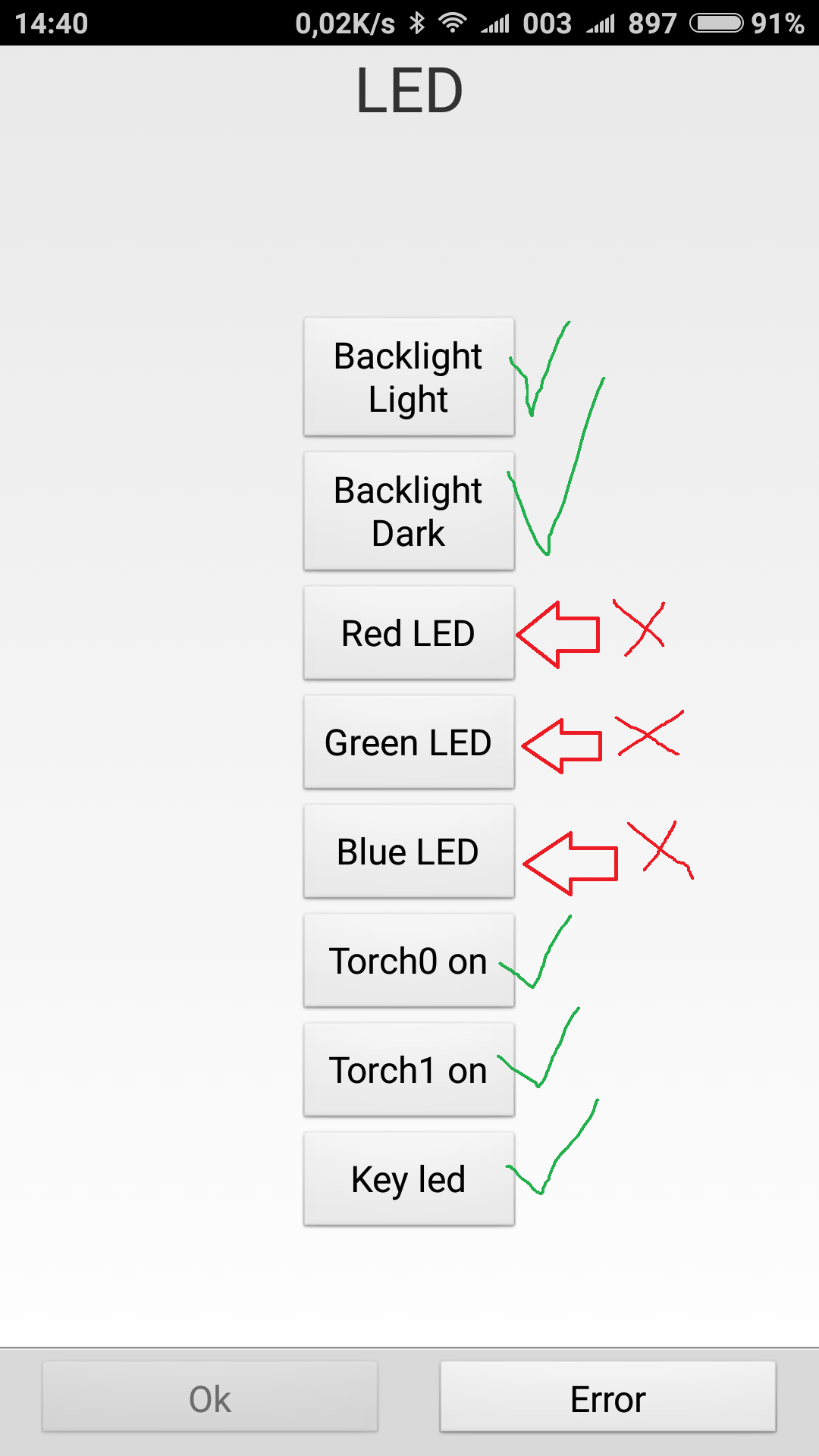Screen dimensions: 819x1456
Task: Activate the Green LED test
Action: pyautogui.click(x=409, y=742)
